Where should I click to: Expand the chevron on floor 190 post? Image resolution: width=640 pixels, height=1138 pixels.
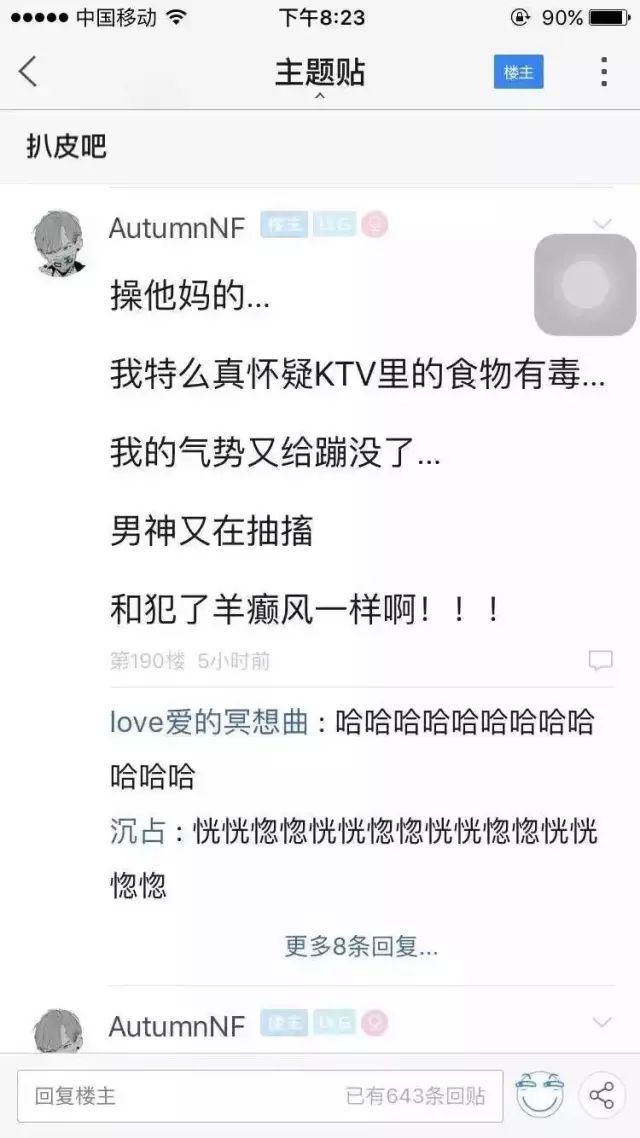pos(602,224)
